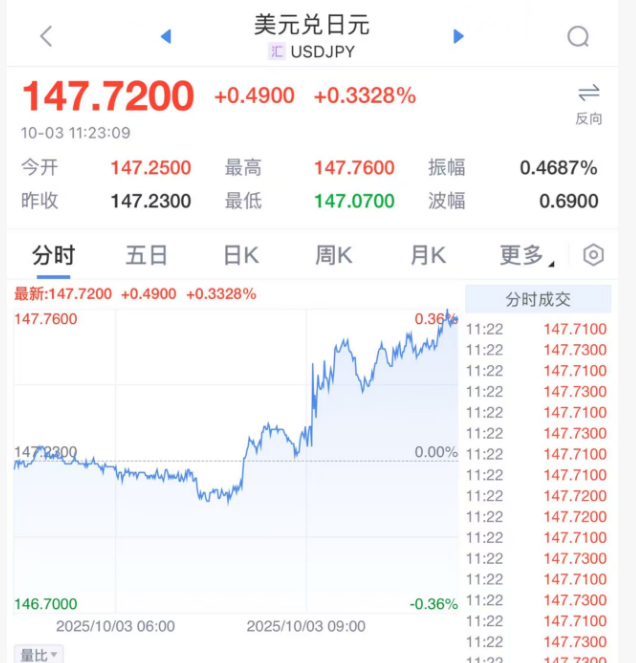
Task: Show the 日K chart
Action: click(x=240, y=256)
